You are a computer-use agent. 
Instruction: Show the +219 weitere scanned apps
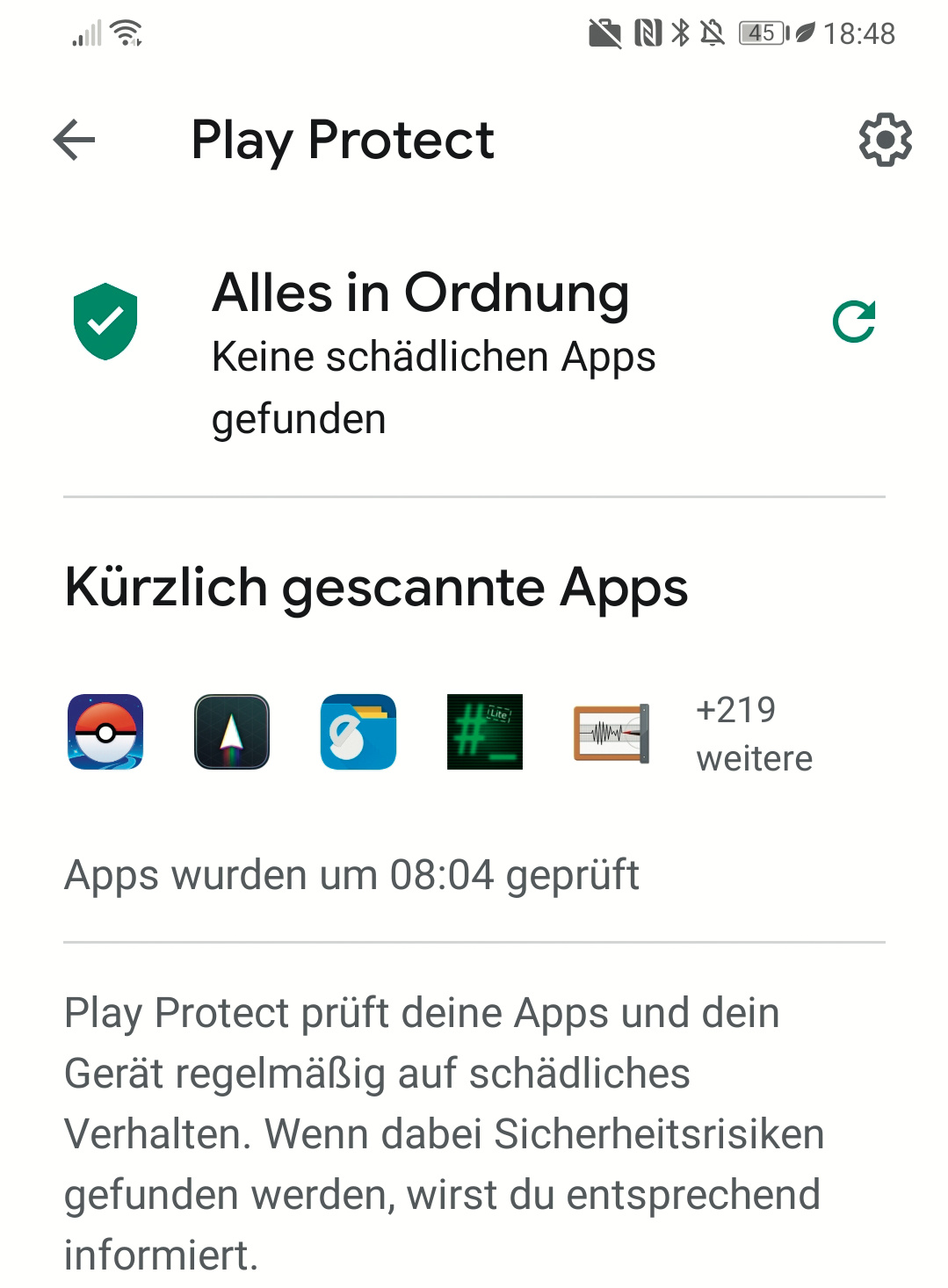tap(754, 734)
